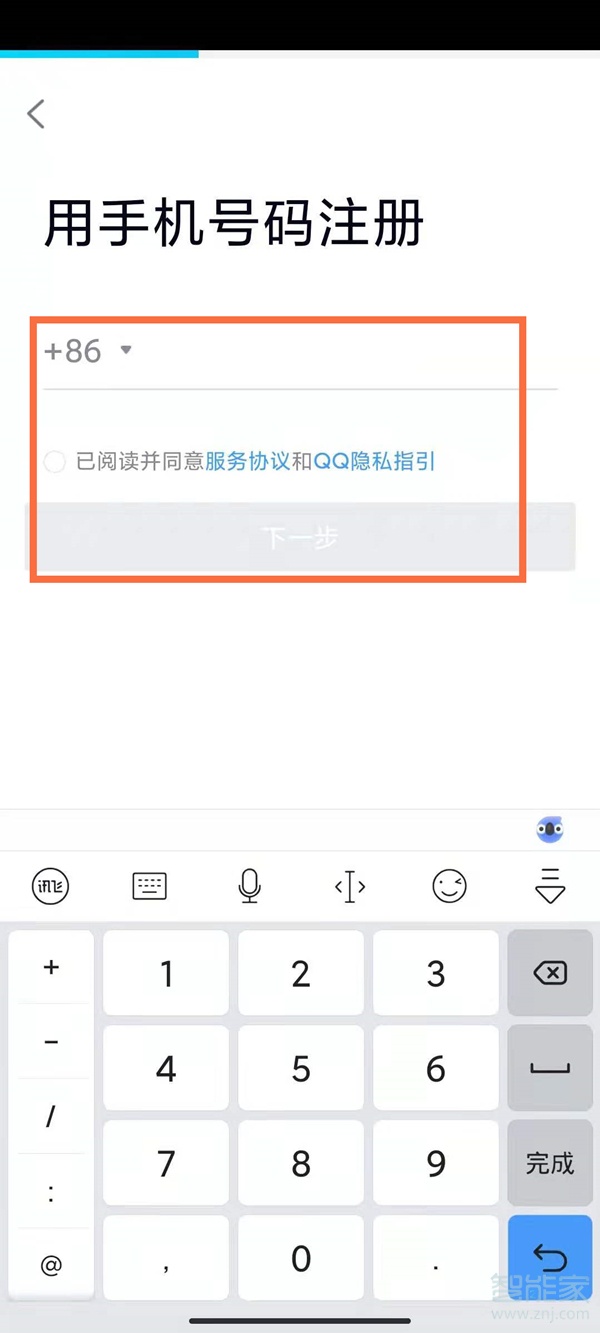Open the +86 country code dropdown

[x=89, y=351]
